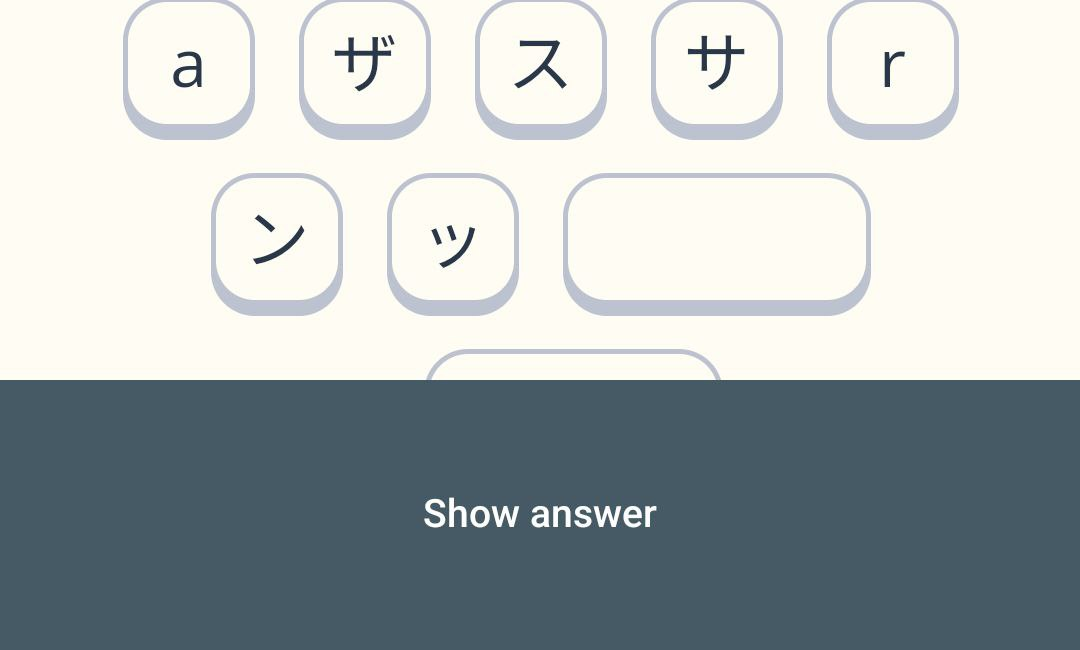Screen dimensions: 1080x650
Task: Select the ザ character key
Action: (364, 65)
